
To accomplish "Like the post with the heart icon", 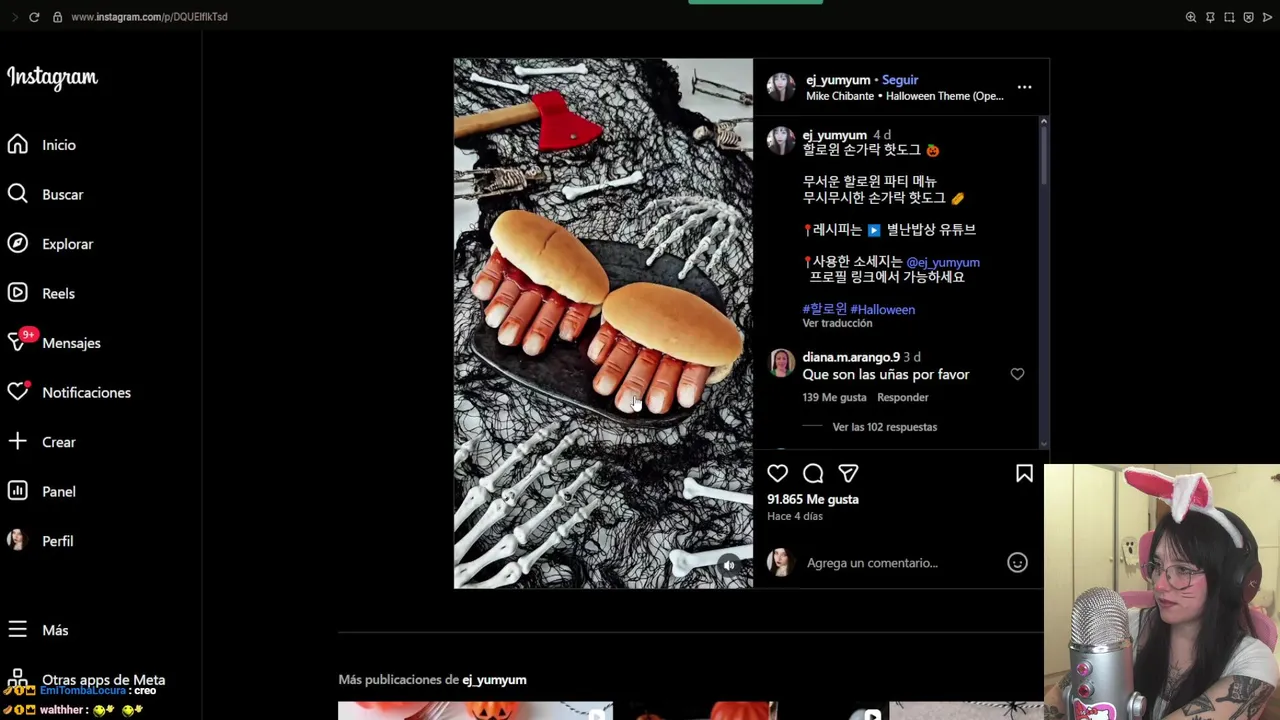I will [x=777, y=473].
